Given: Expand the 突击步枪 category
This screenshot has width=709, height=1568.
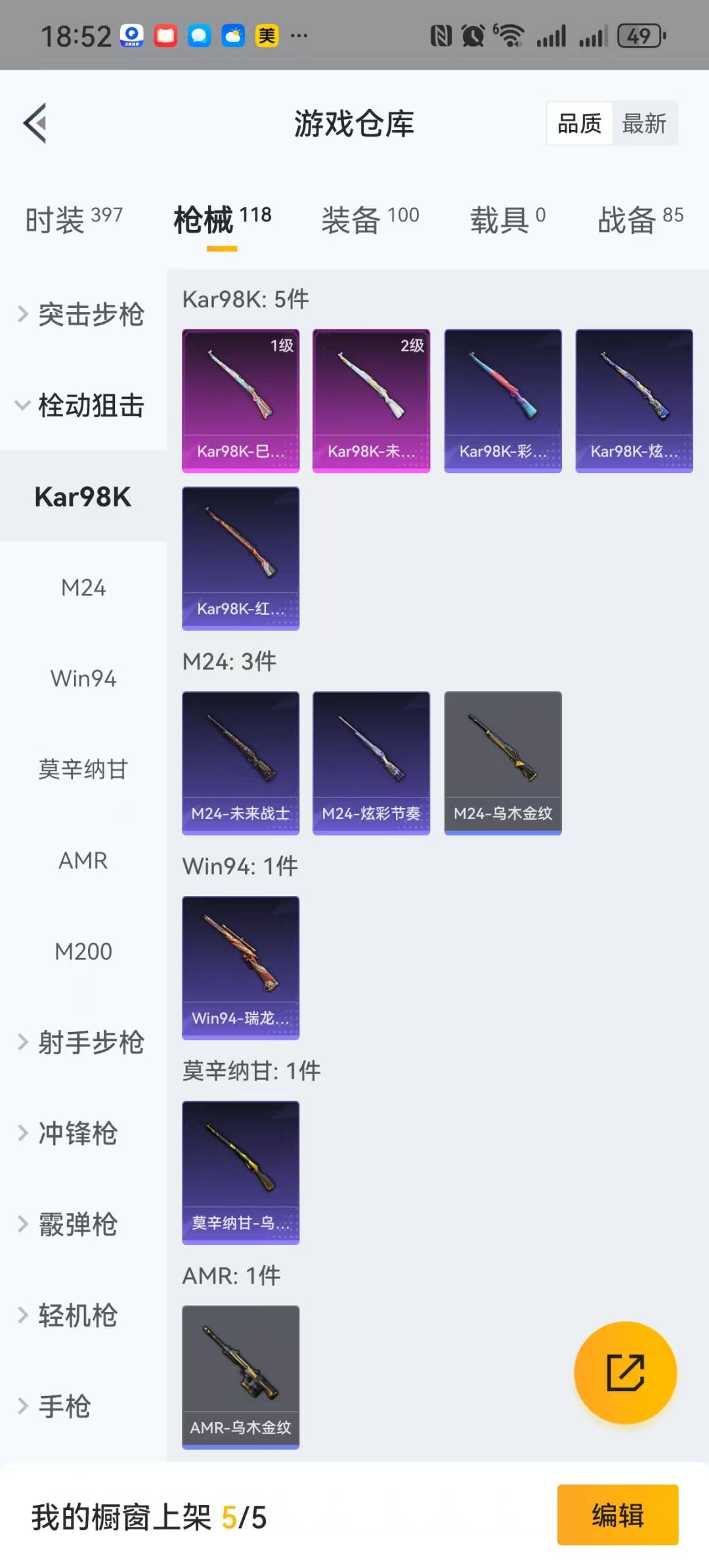Looking at the screenshot, I should 82,314.
